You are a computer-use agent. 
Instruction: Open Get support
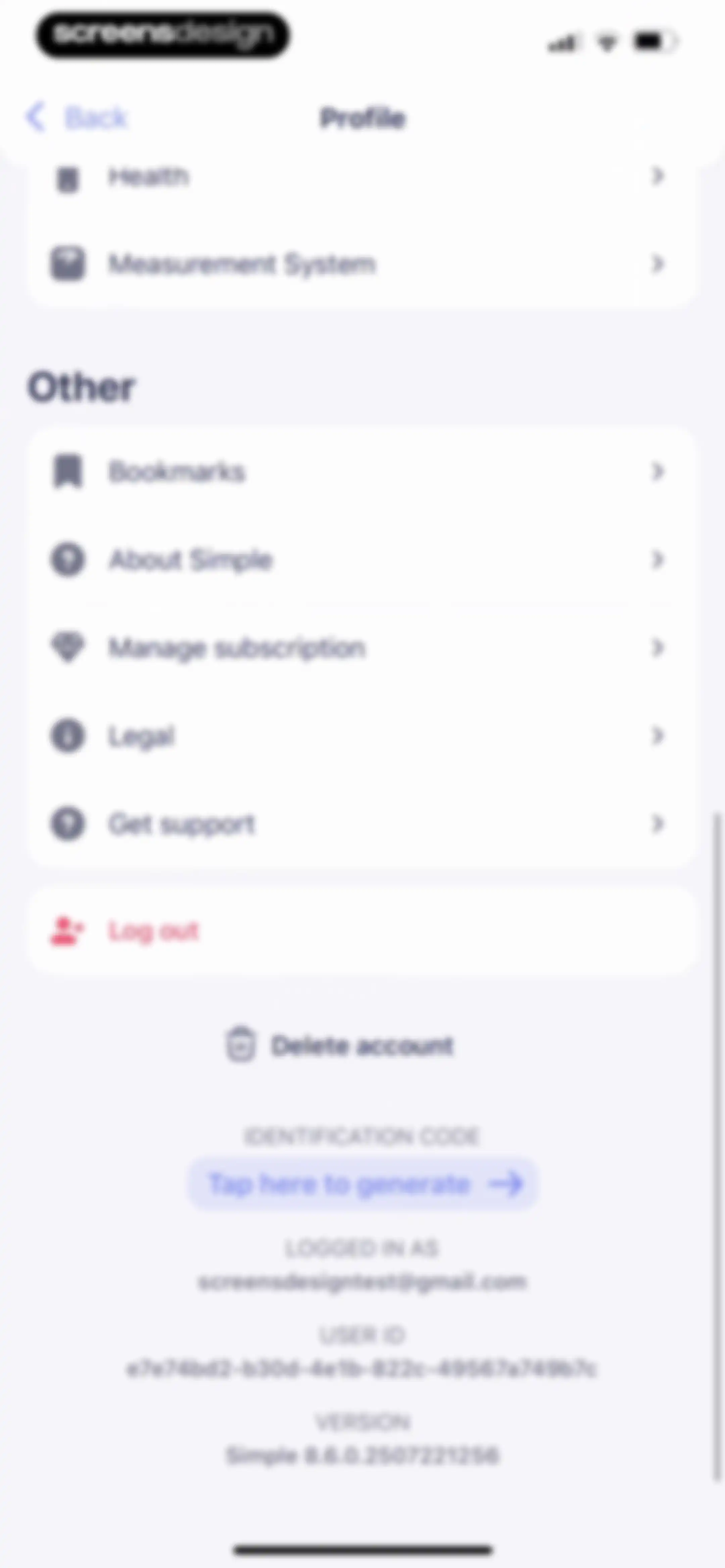click(x=361, y=824)
